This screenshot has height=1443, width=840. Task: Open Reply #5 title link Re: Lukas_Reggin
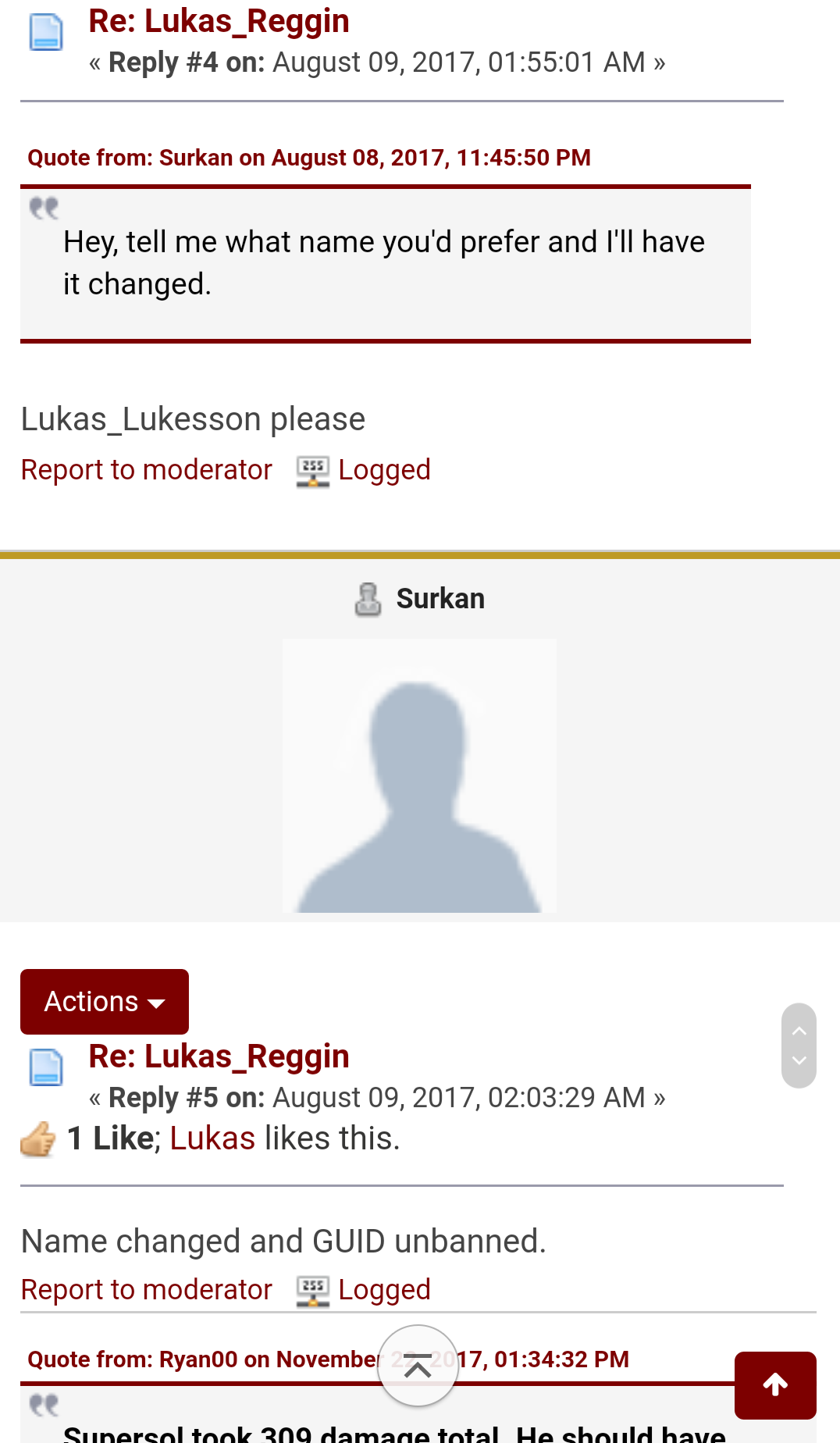[219, 1056]
